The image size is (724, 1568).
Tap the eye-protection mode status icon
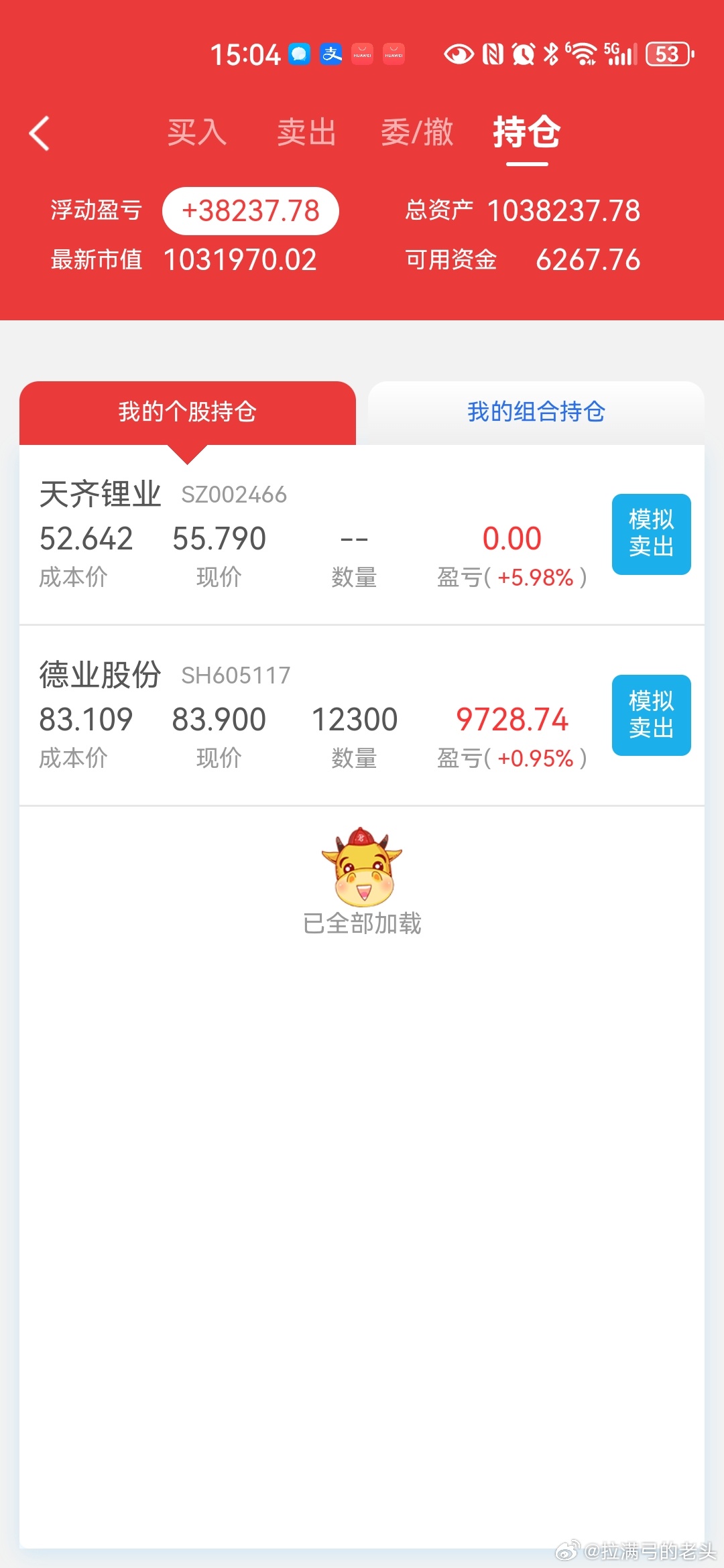pos(459,54)
